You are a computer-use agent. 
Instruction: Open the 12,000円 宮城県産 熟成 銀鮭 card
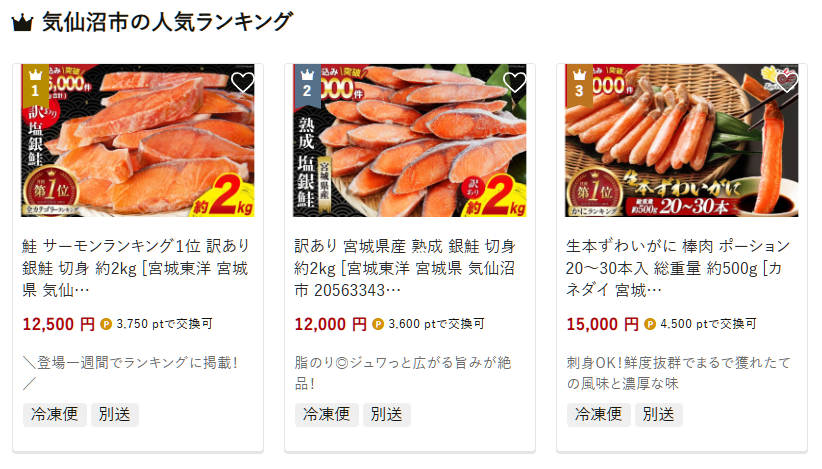coord(409,267)
